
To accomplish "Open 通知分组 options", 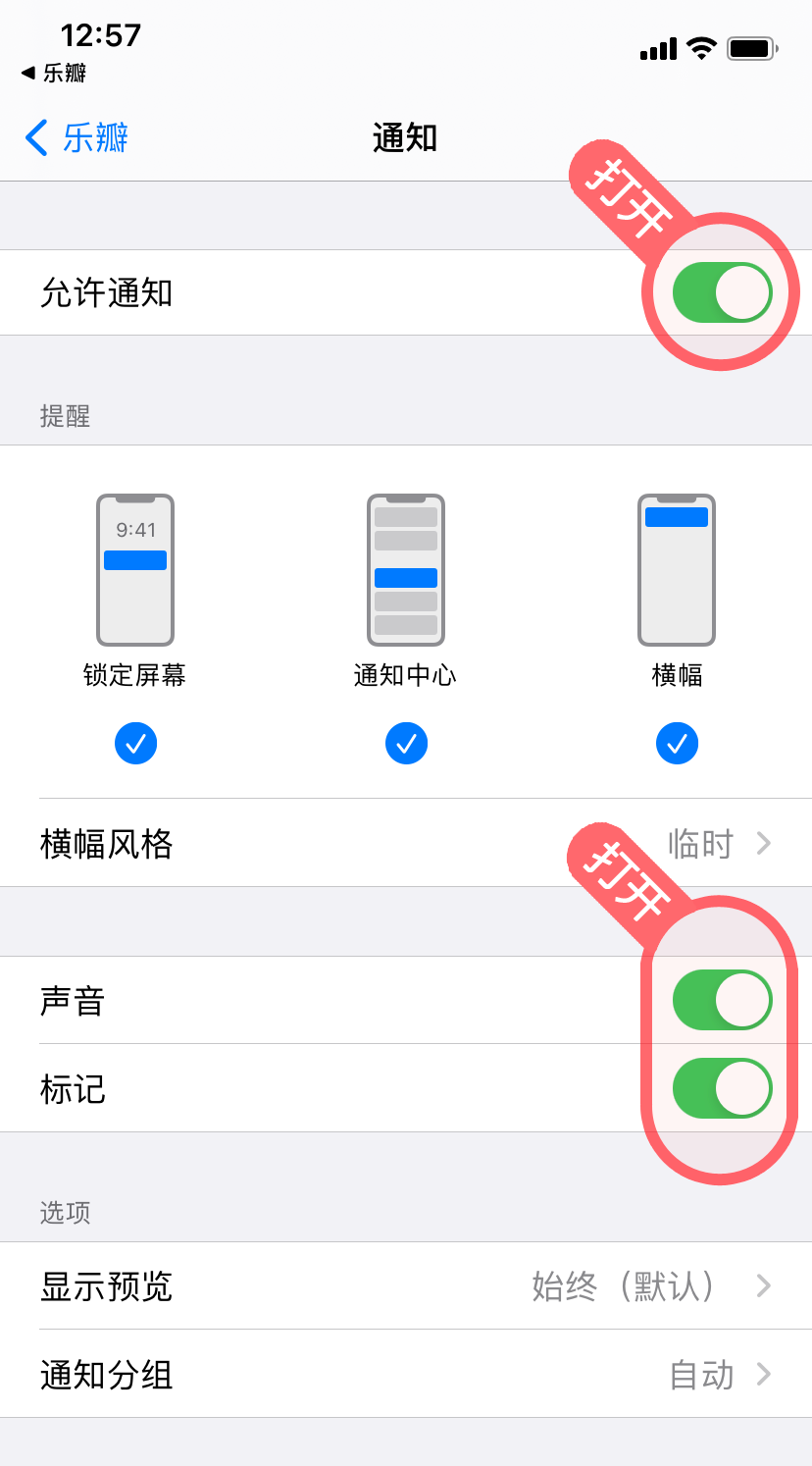I will click(406, 1375).
